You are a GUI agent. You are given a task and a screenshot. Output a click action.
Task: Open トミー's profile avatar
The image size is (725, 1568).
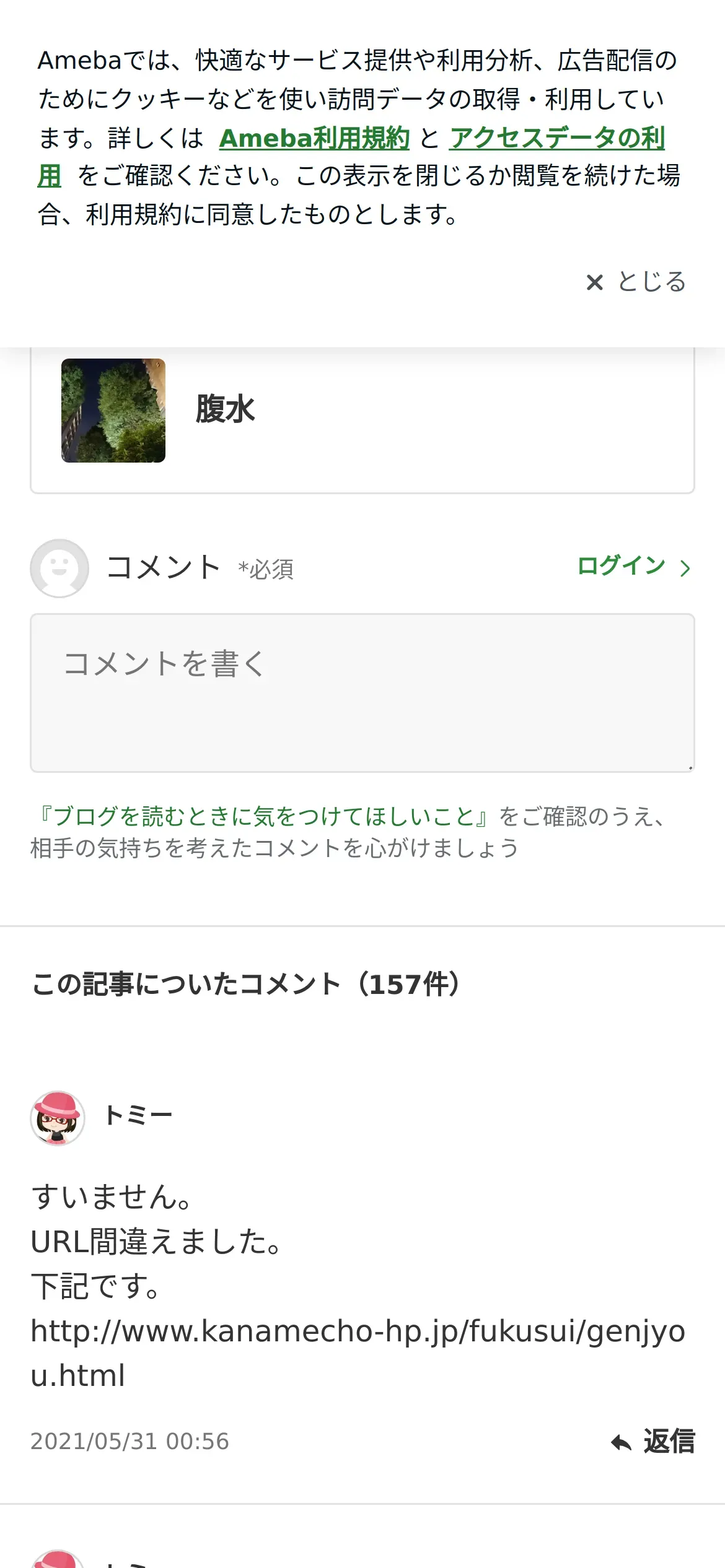58,1118
